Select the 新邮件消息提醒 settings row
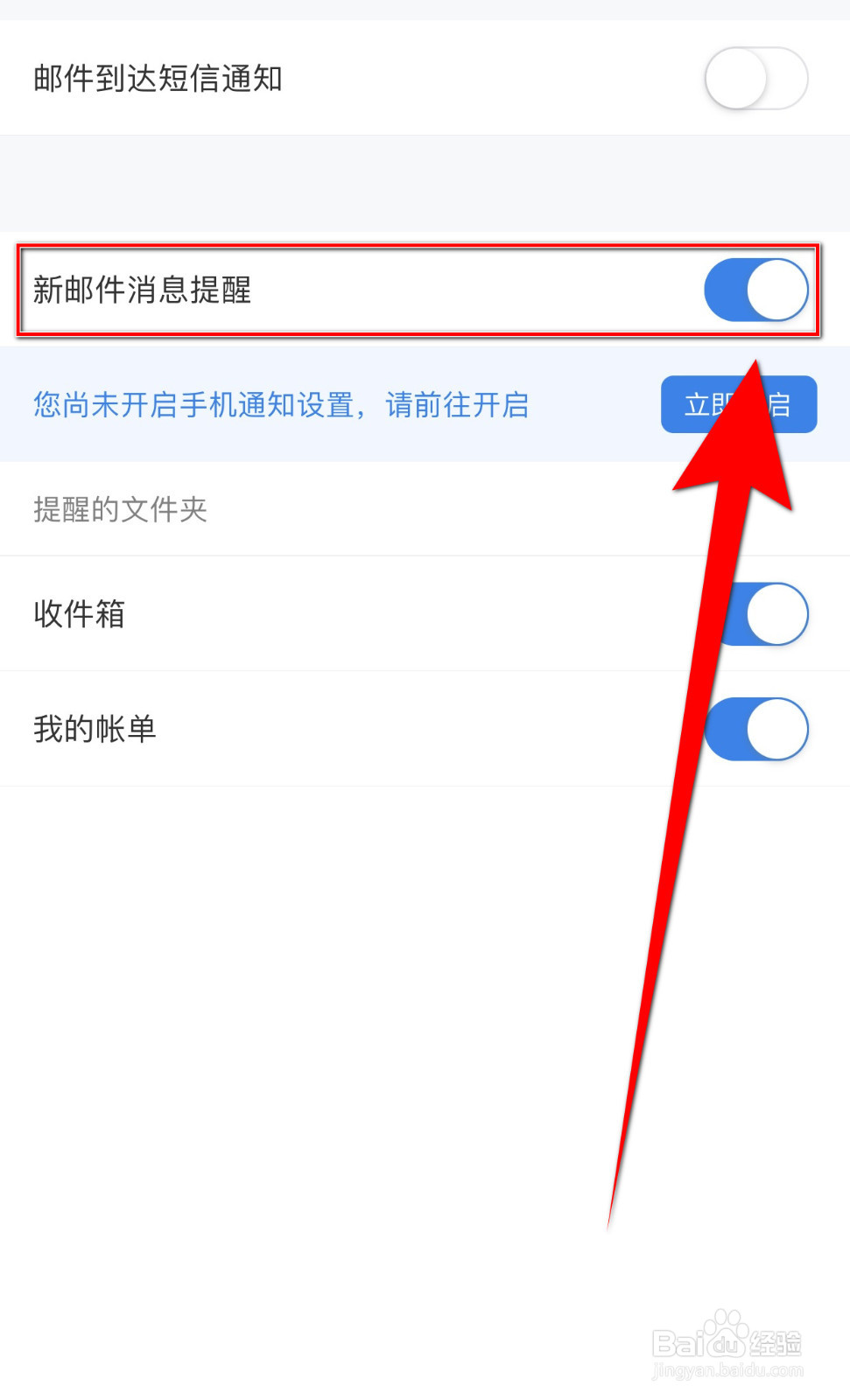Image resolution: width=850 pixels, height=1400 pixels. tap(350, 290)
